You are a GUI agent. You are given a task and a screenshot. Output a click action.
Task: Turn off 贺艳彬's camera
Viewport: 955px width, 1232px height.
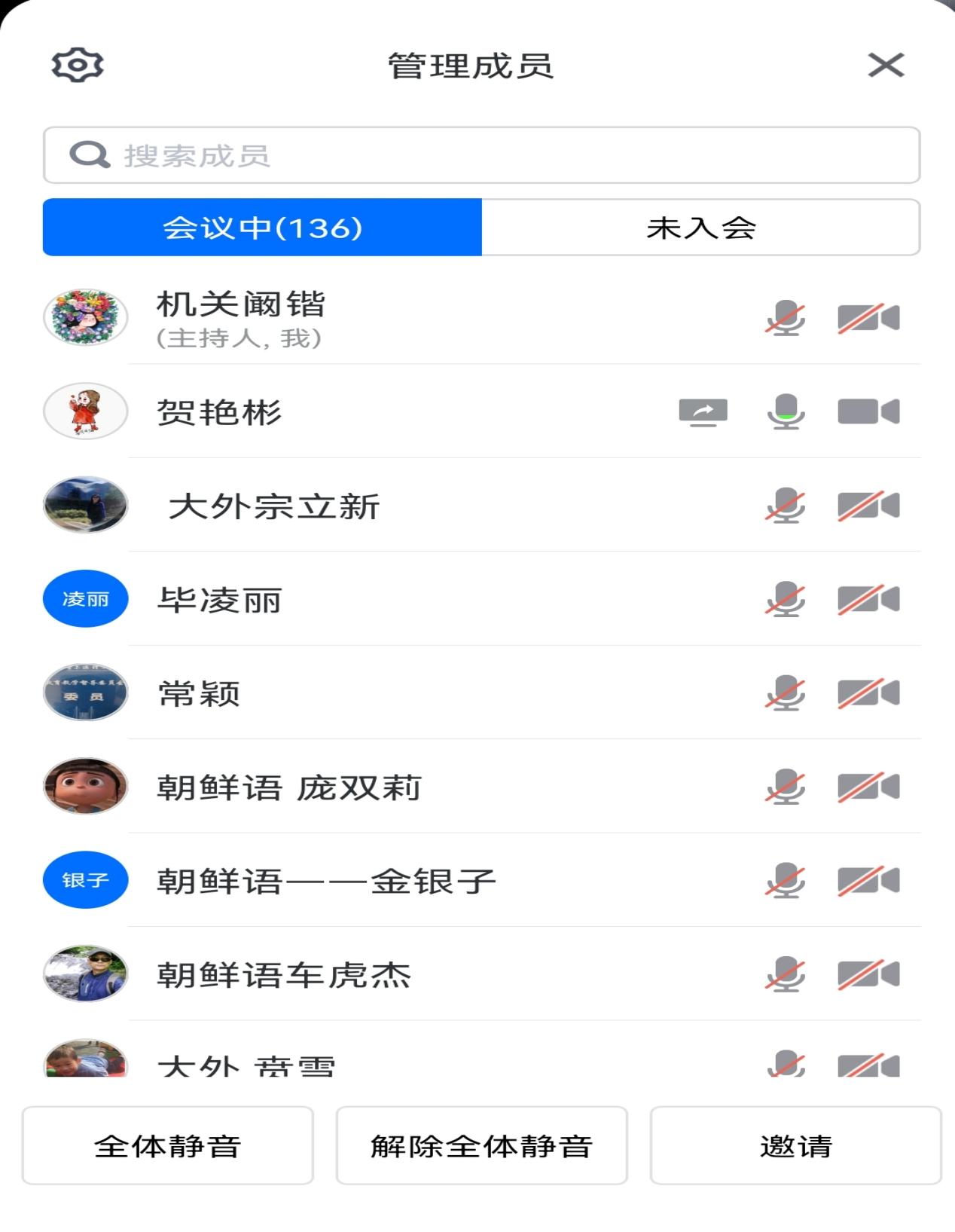pyautogui.click(x=868, y=411)
